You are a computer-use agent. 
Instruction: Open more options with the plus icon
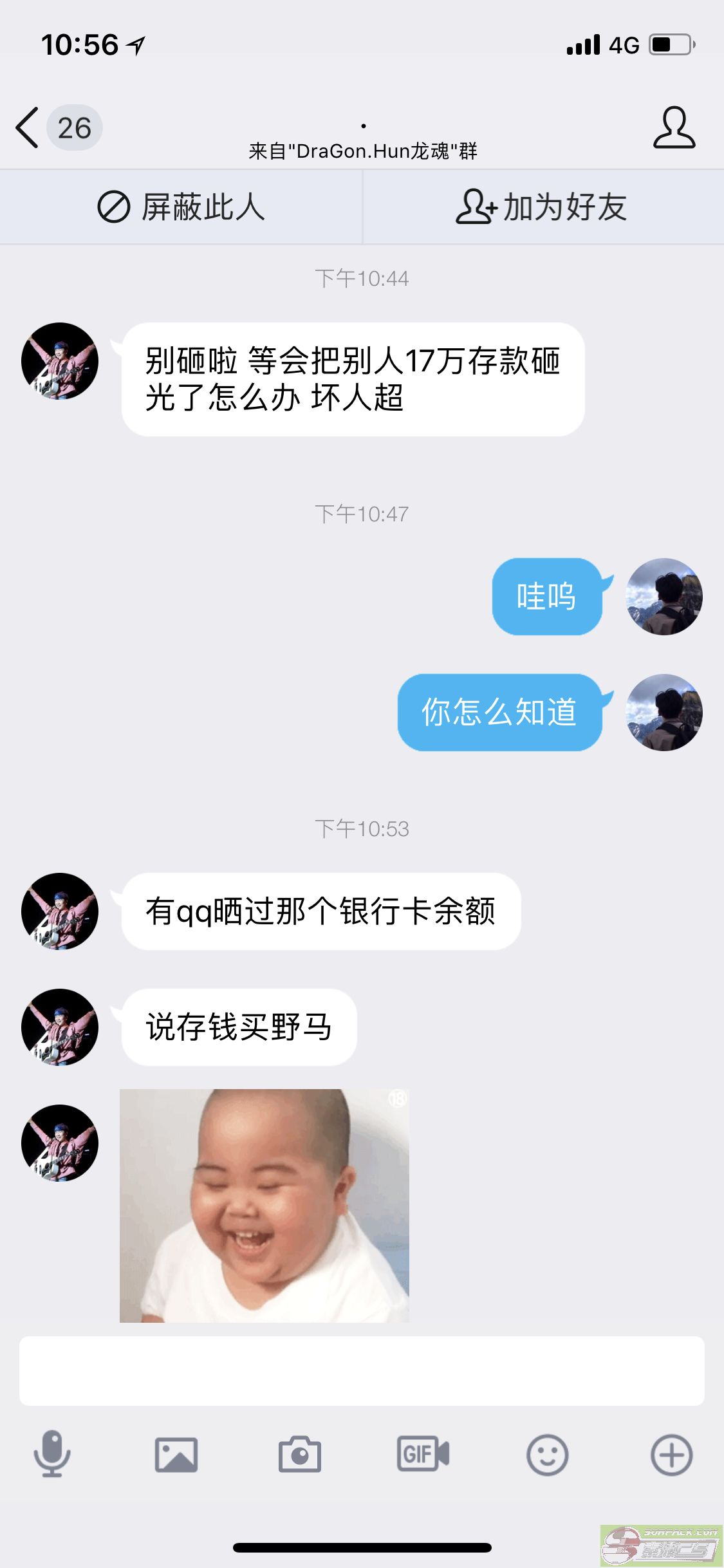pyautogui.click(x=671, y=1454)
